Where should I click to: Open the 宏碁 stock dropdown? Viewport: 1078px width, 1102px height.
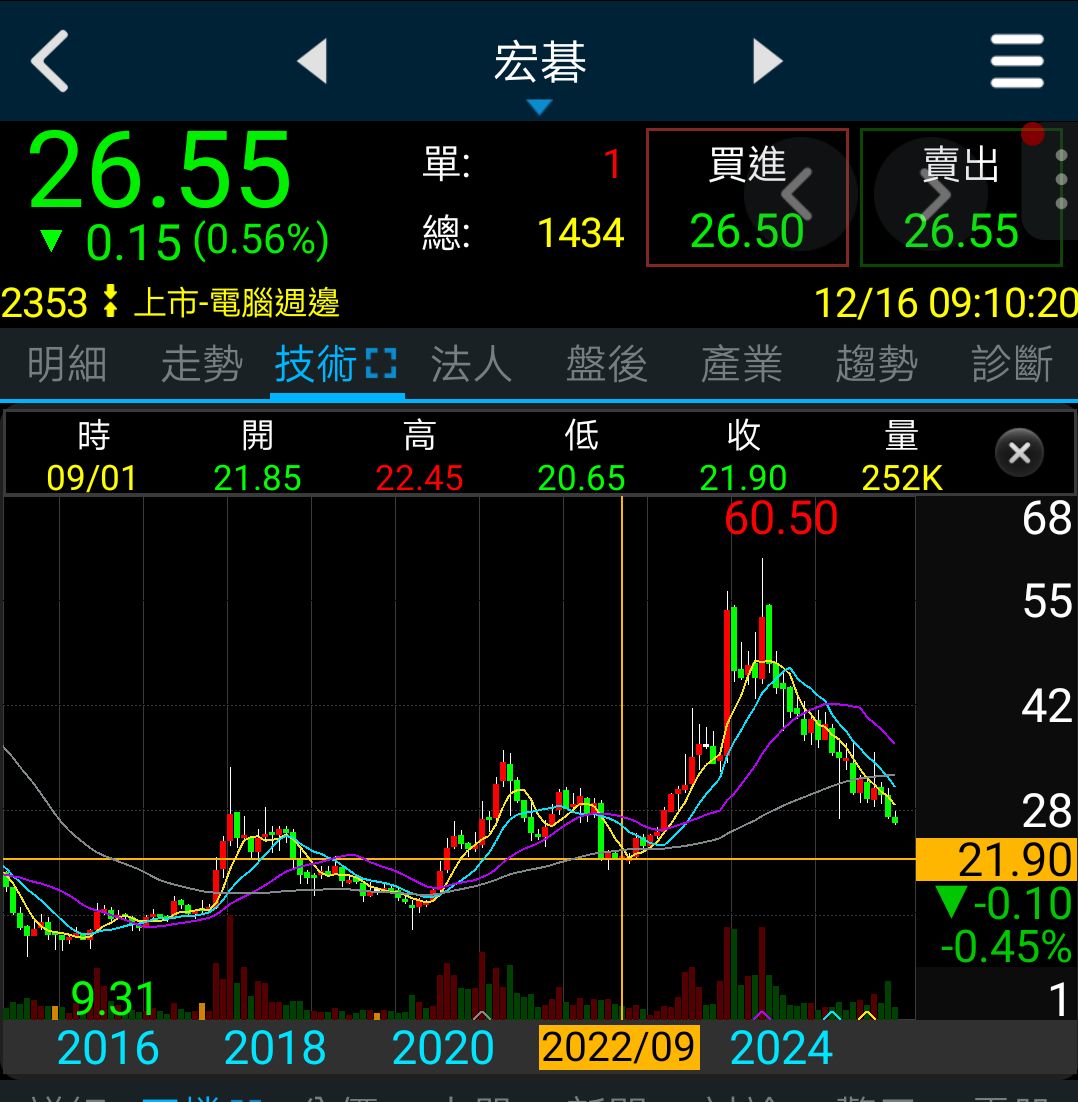539,72
